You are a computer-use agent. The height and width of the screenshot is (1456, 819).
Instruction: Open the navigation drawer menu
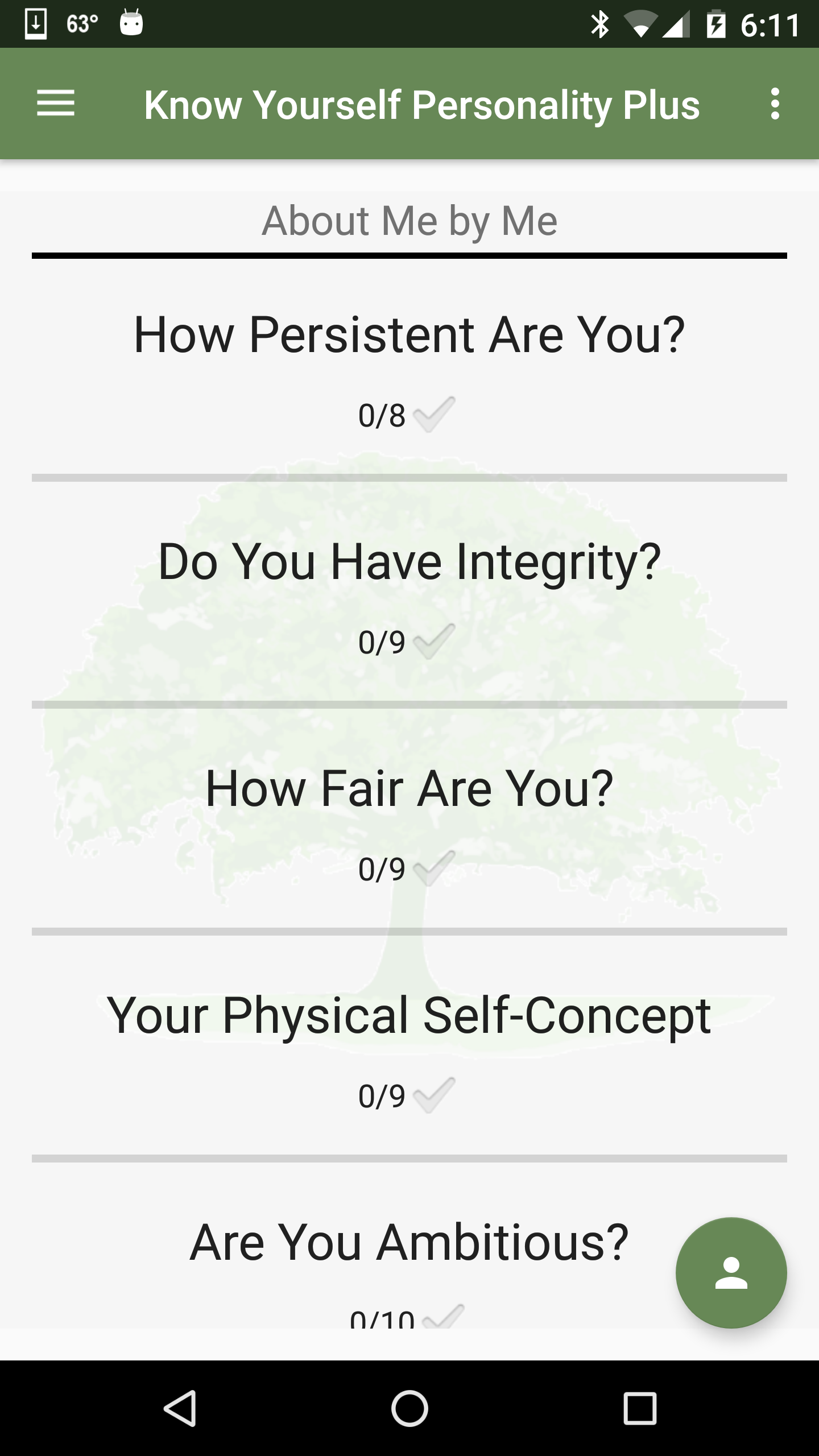pyautogui.click(x=56, y=104)
